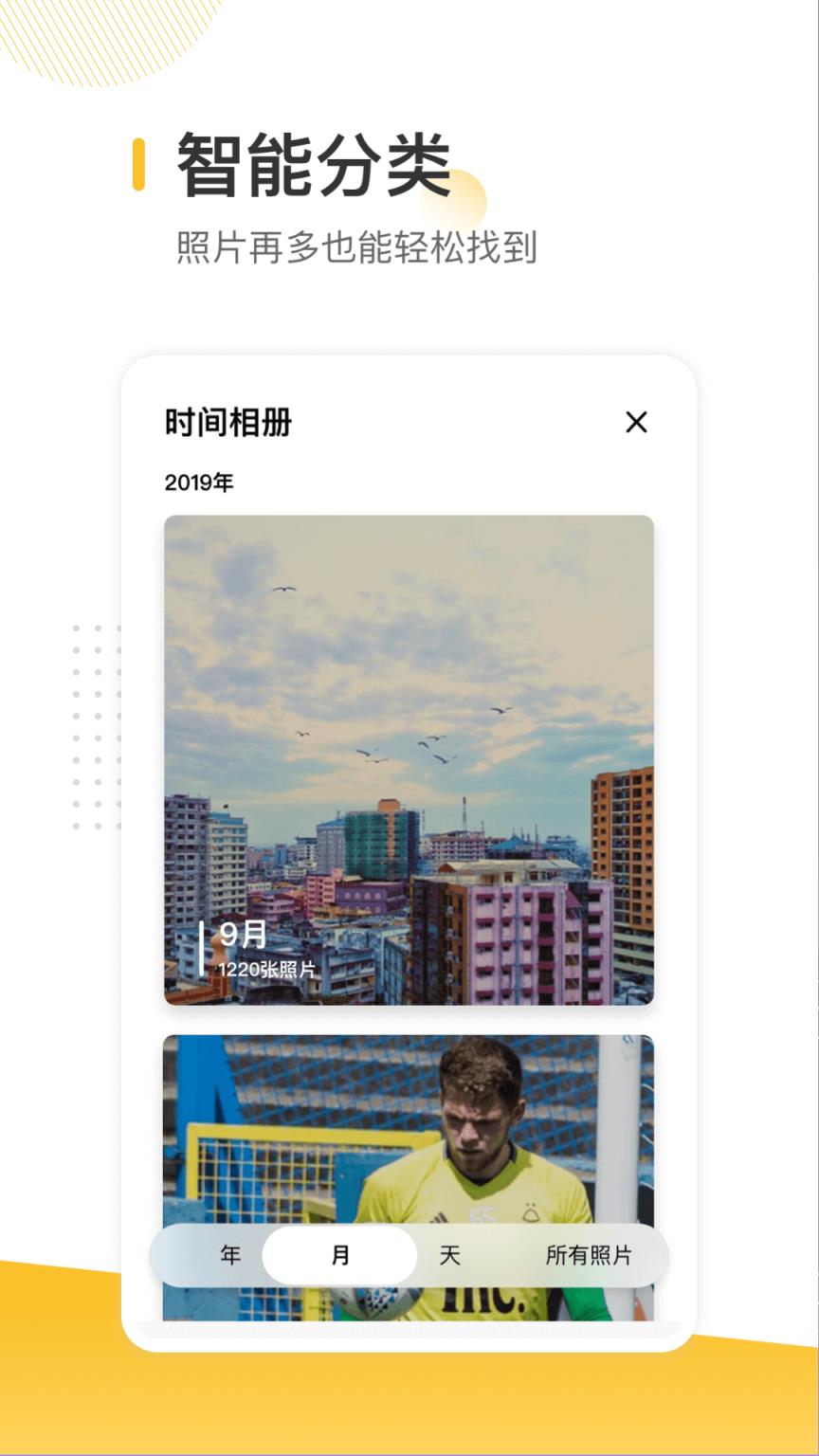Select 年 in the time filter
The height and width of the screenshot is (1456, 819).
coord(227,1254)
